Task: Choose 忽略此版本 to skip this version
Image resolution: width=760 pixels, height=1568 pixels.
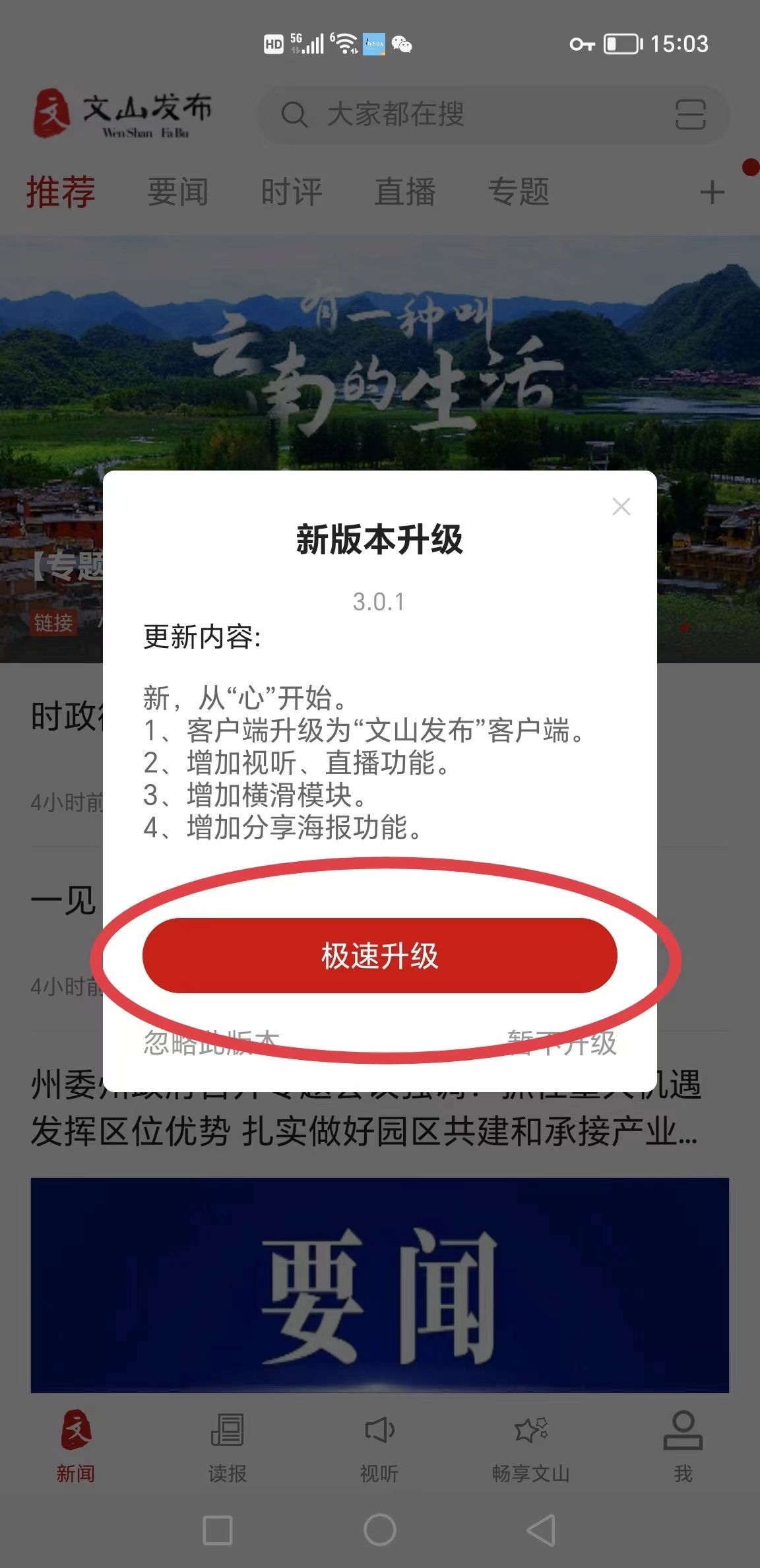Action: click(x=211, y=1043)
